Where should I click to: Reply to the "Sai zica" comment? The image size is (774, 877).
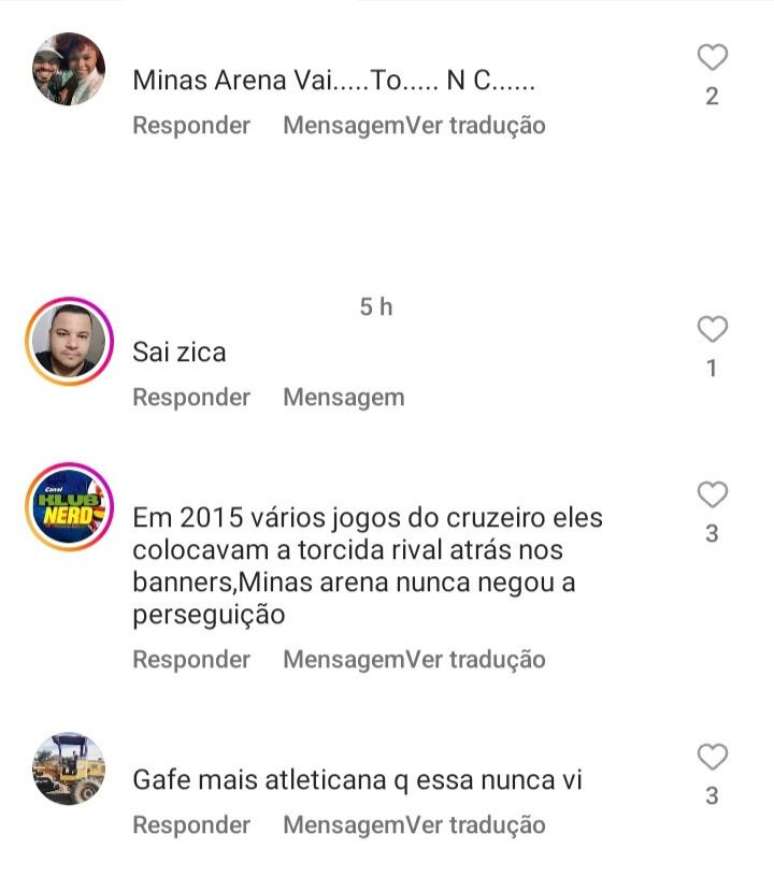pos(191,397)
